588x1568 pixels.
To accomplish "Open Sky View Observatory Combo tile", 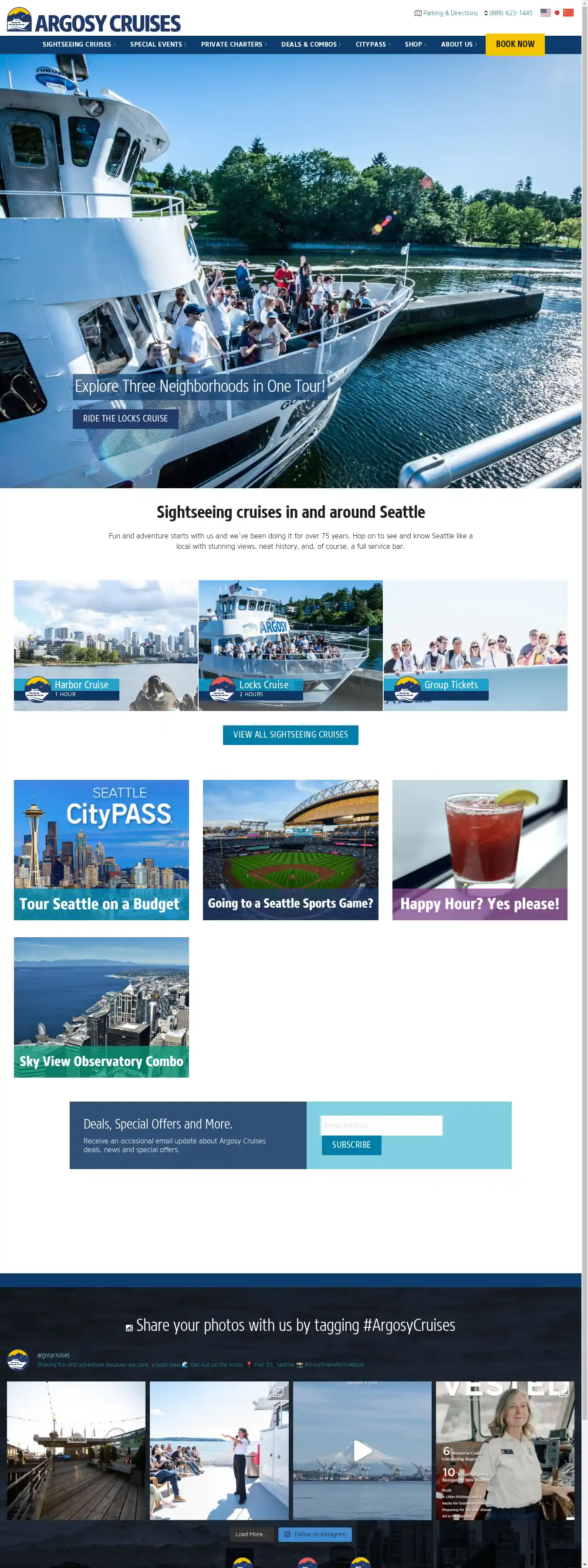I will pyautogui.click(x=101, y=1007).
